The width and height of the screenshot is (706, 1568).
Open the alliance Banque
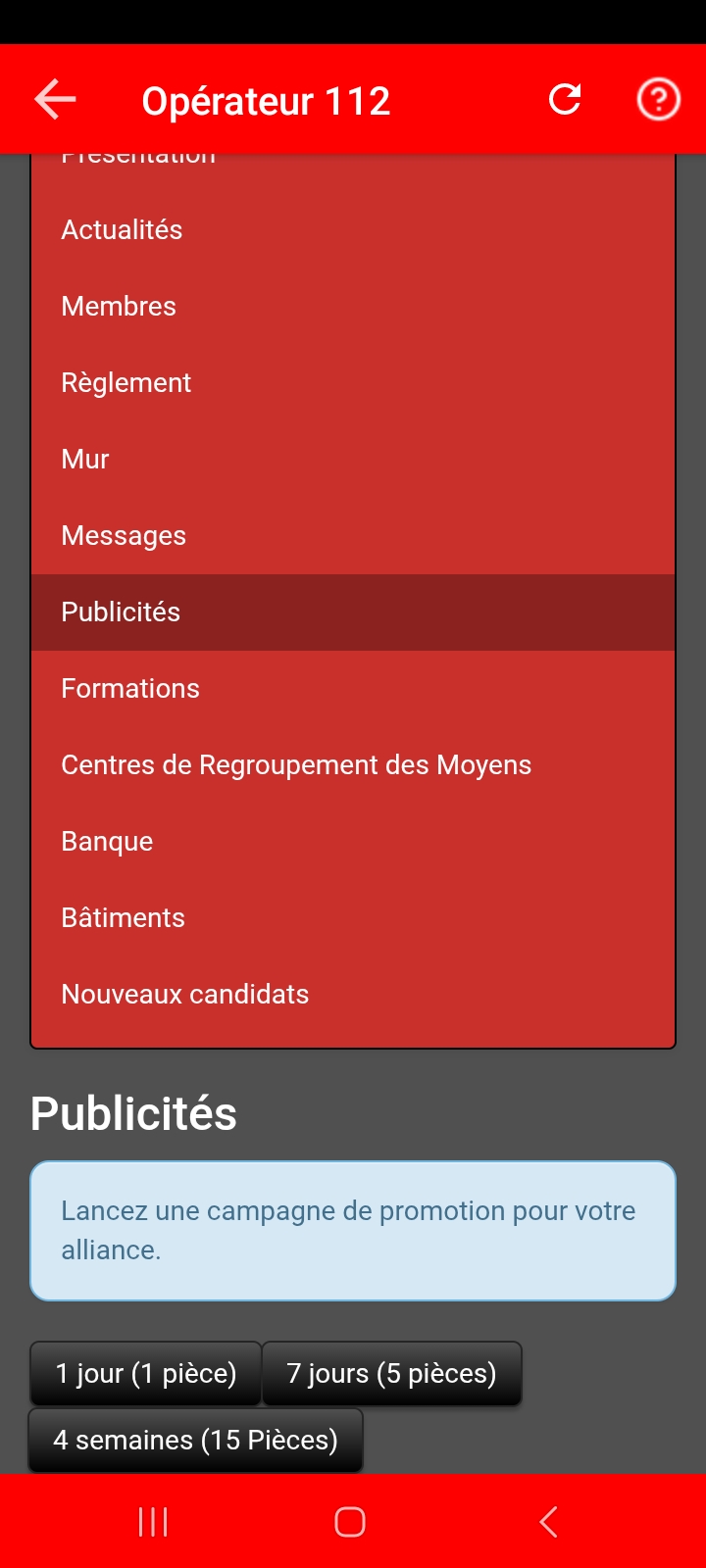pos(107,841)
